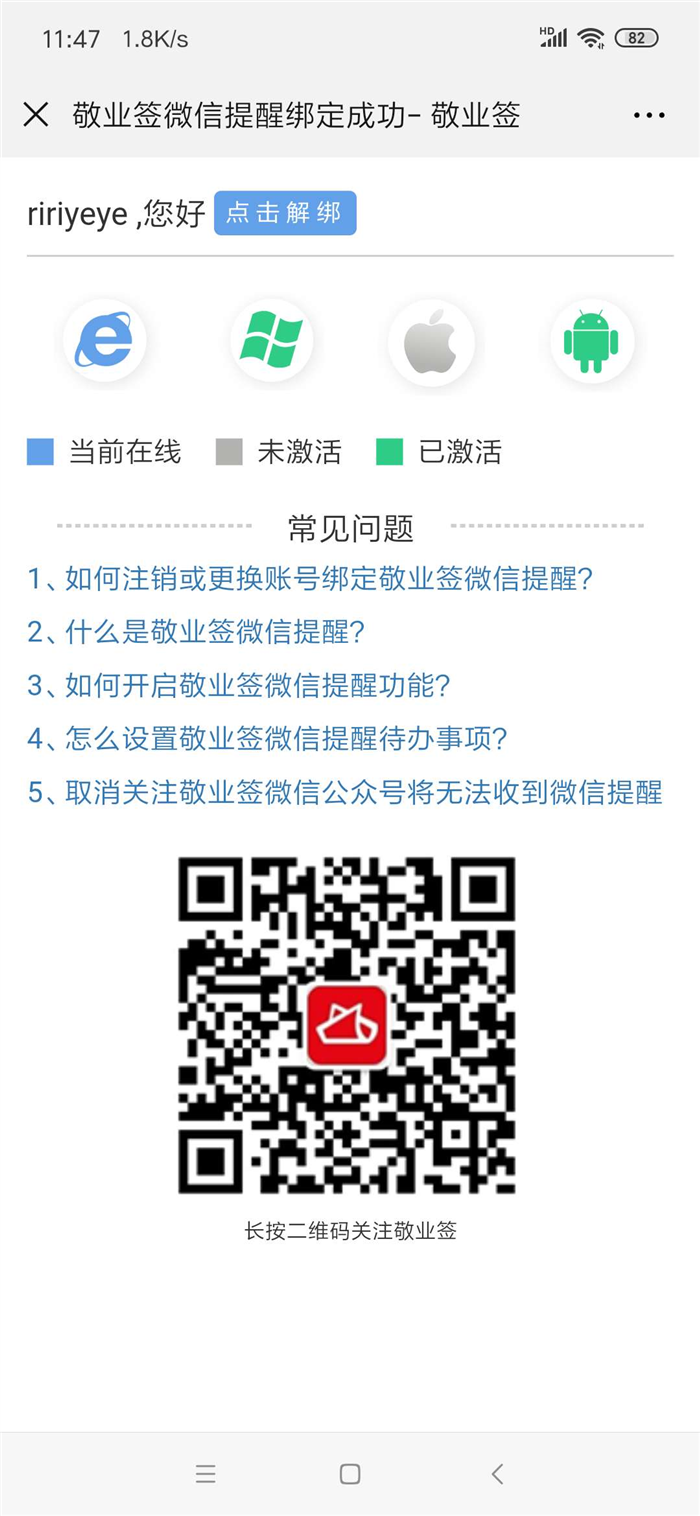Open FAQ 1 about 注销或更换账号绑定
The height and width of the screenshot is (1516, 700).
point(311,579)
